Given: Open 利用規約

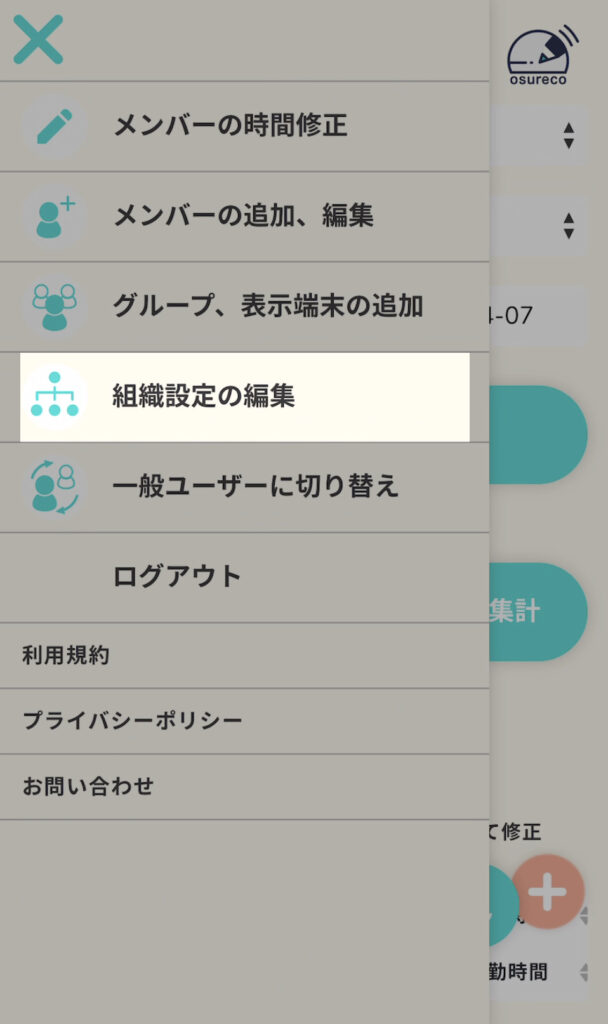Looking at the screenshot, I should coord(66,656).
